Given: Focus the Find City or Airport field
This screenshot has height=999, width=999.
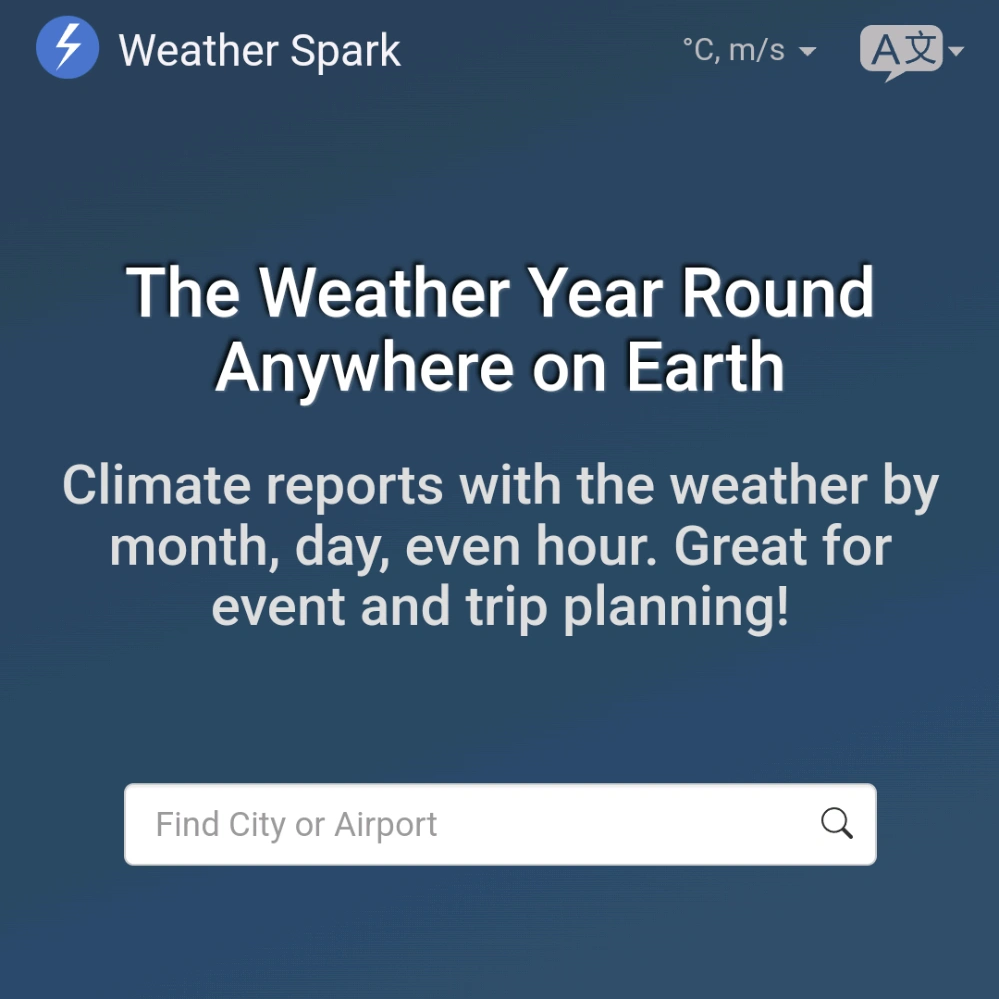Looking at the screenshot, I should point(470,824).
